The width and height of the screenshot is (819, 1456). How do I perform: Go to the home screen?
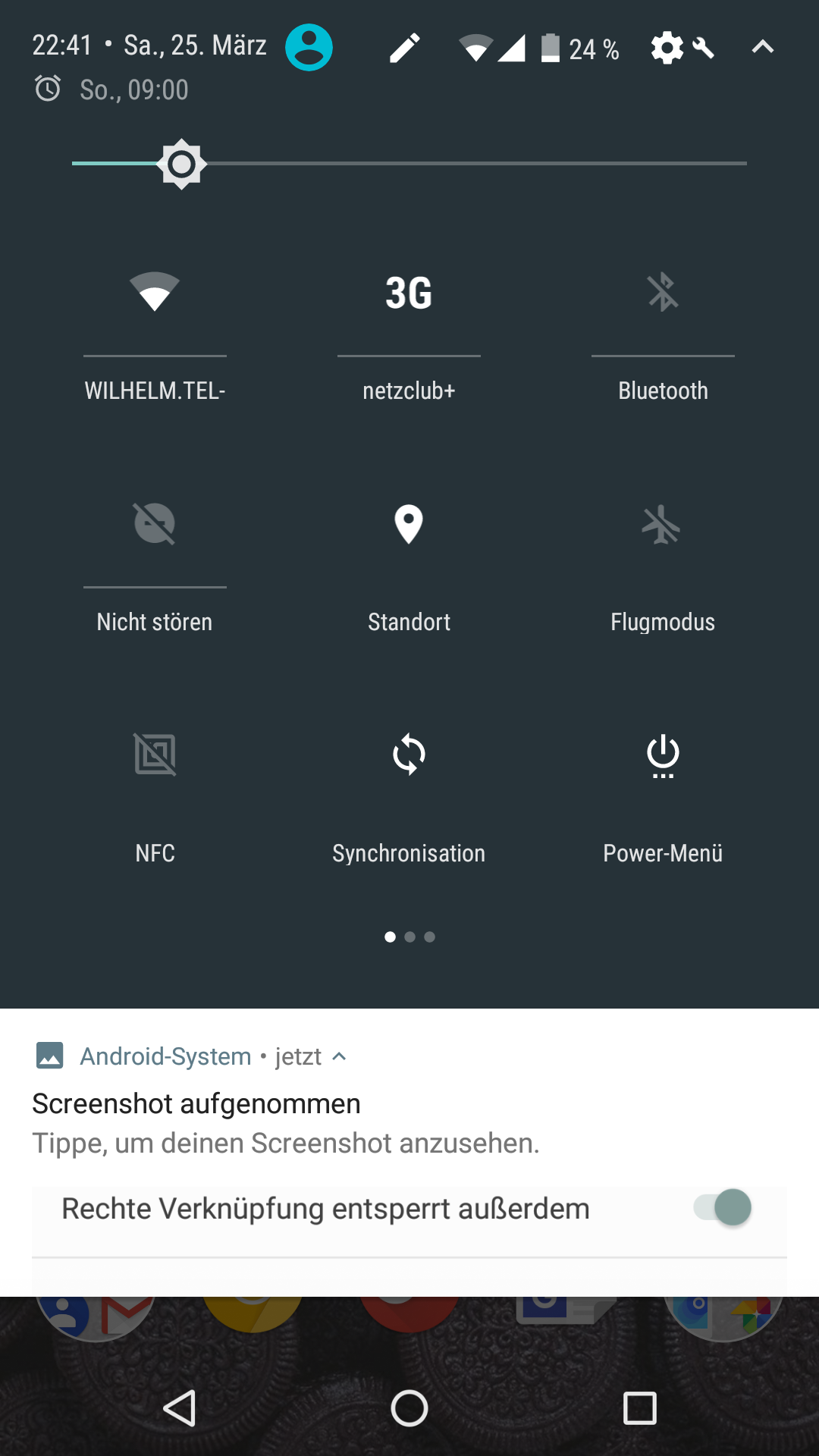[409, 1409]
